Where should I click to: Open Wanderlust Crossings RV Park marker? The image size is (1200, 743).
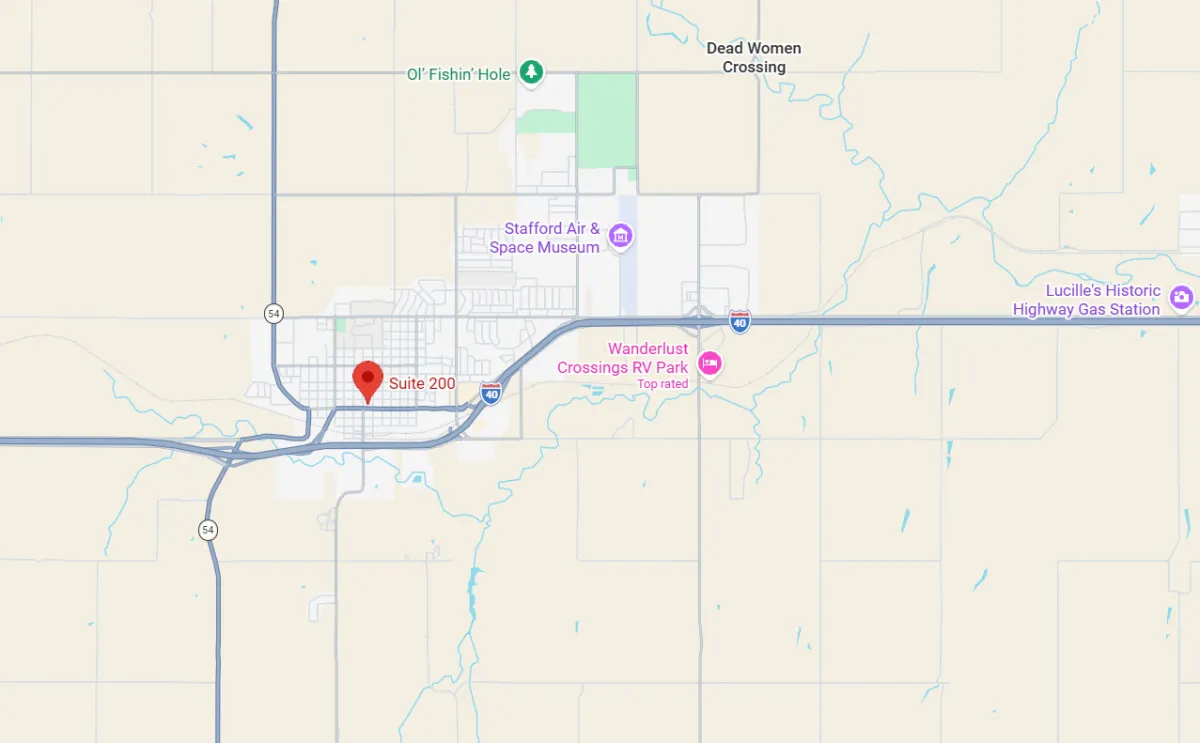pyautogui.click(x=710, y=364)
